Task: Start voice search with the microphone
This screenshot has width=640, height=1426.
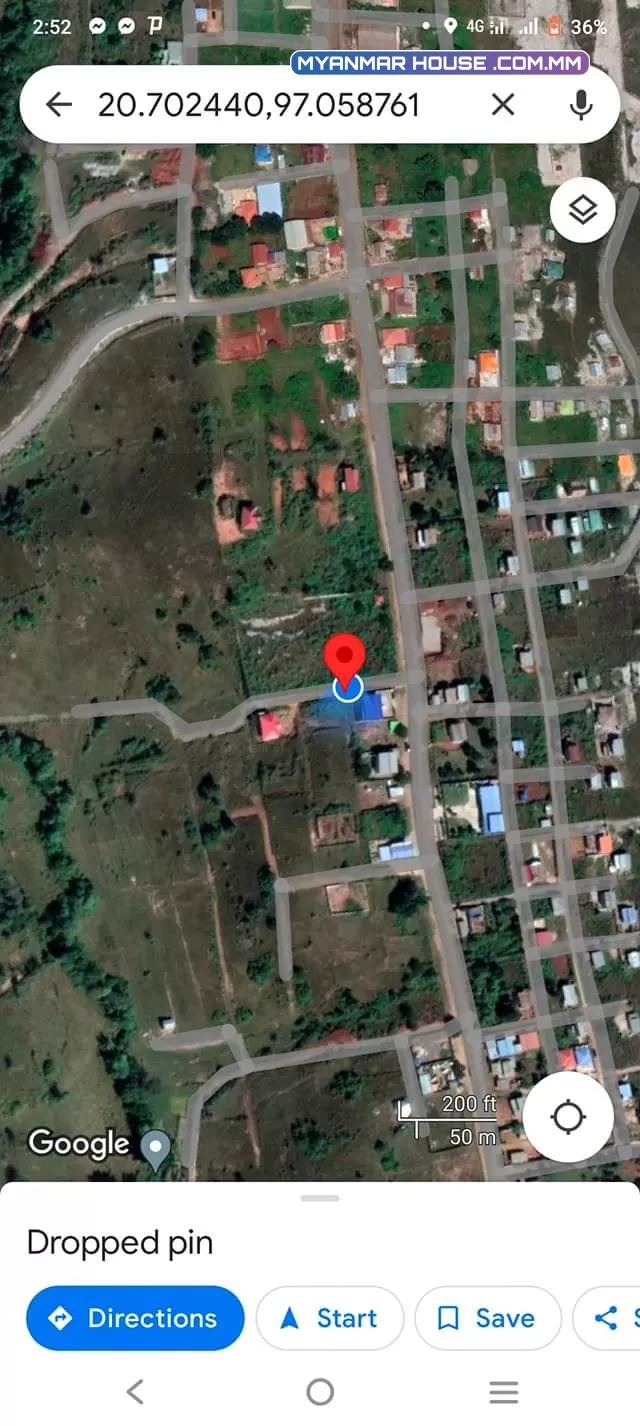Action: [579, 105]
